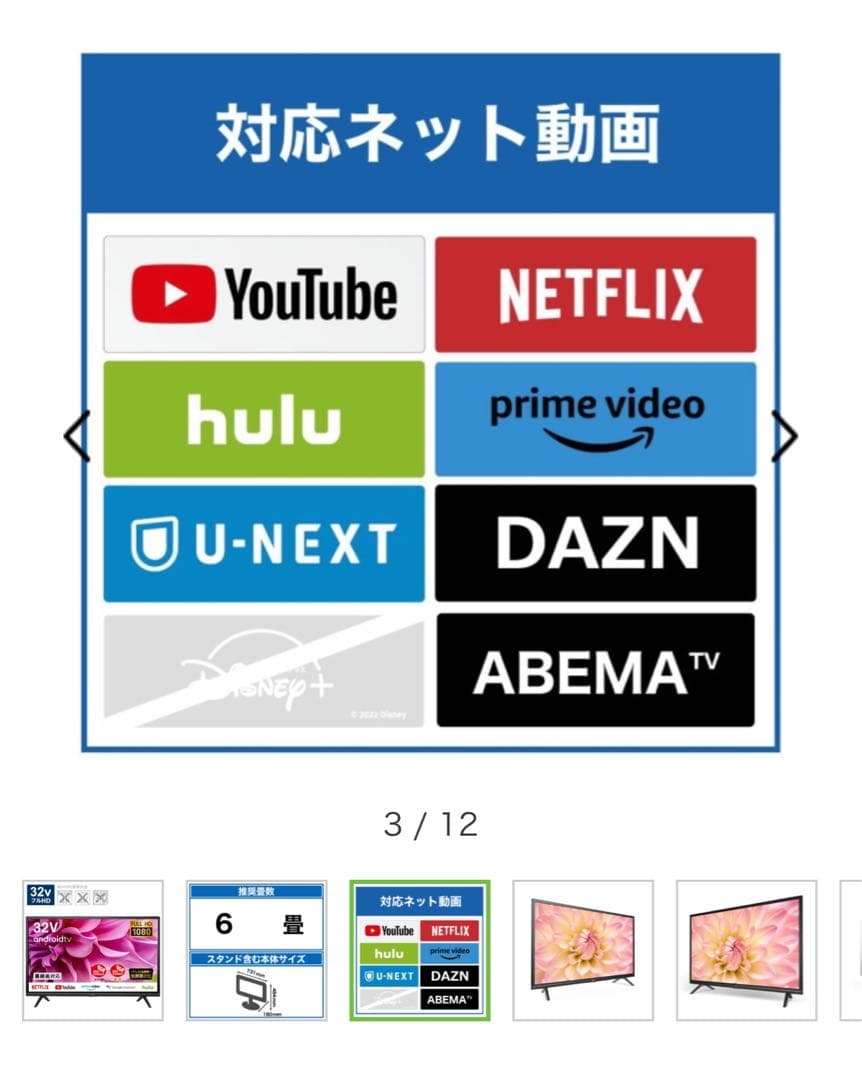Select the YouTube logo tile
The image size is (862, 1080).
[264, 292]
